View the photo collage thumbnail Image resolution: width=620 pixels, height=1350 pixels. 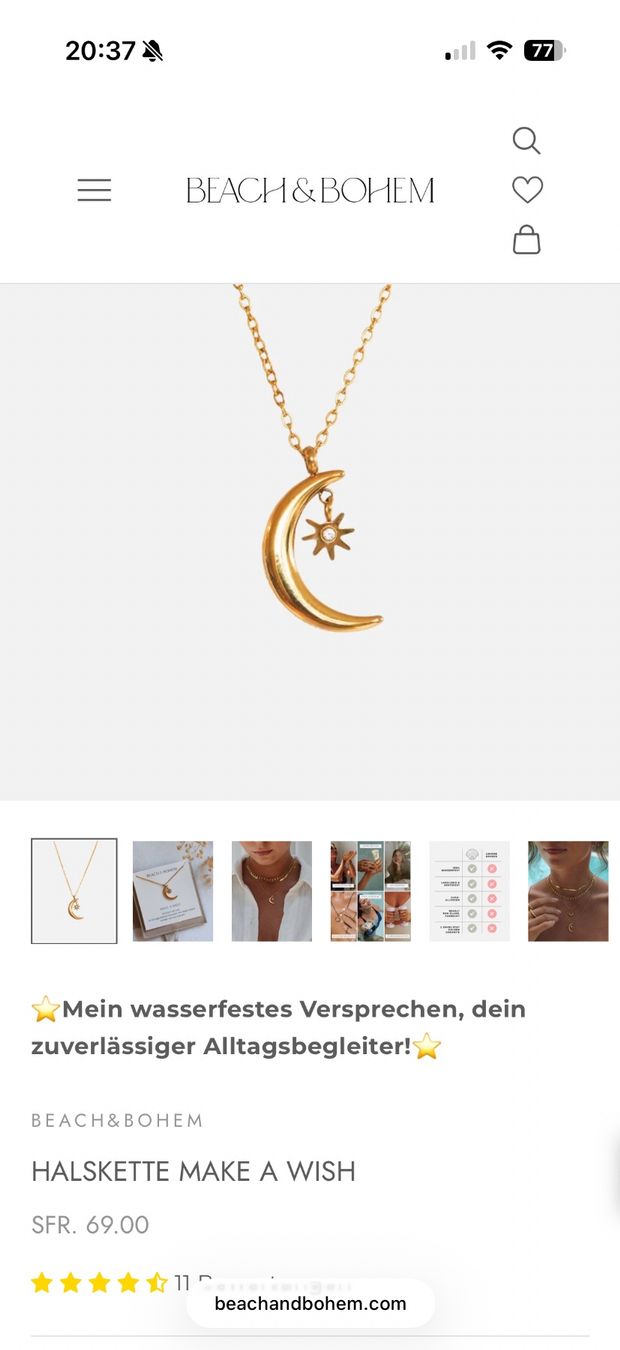[x=370, y=891]
